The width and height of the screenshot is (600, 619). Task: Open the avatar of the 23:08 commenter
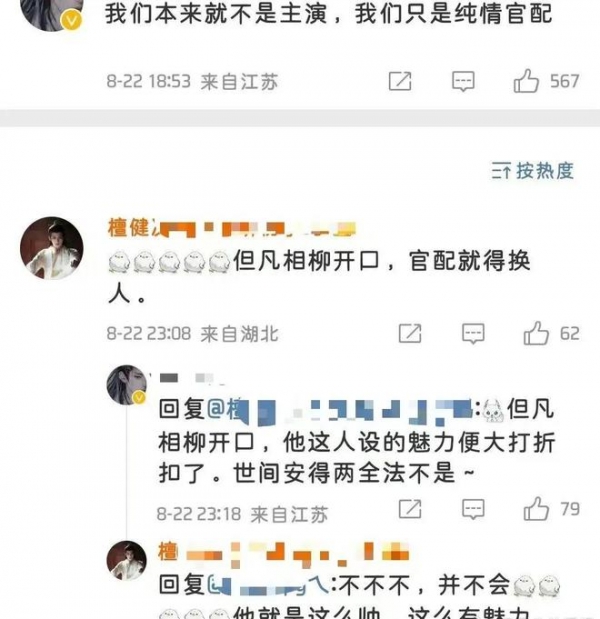point(52,247)
